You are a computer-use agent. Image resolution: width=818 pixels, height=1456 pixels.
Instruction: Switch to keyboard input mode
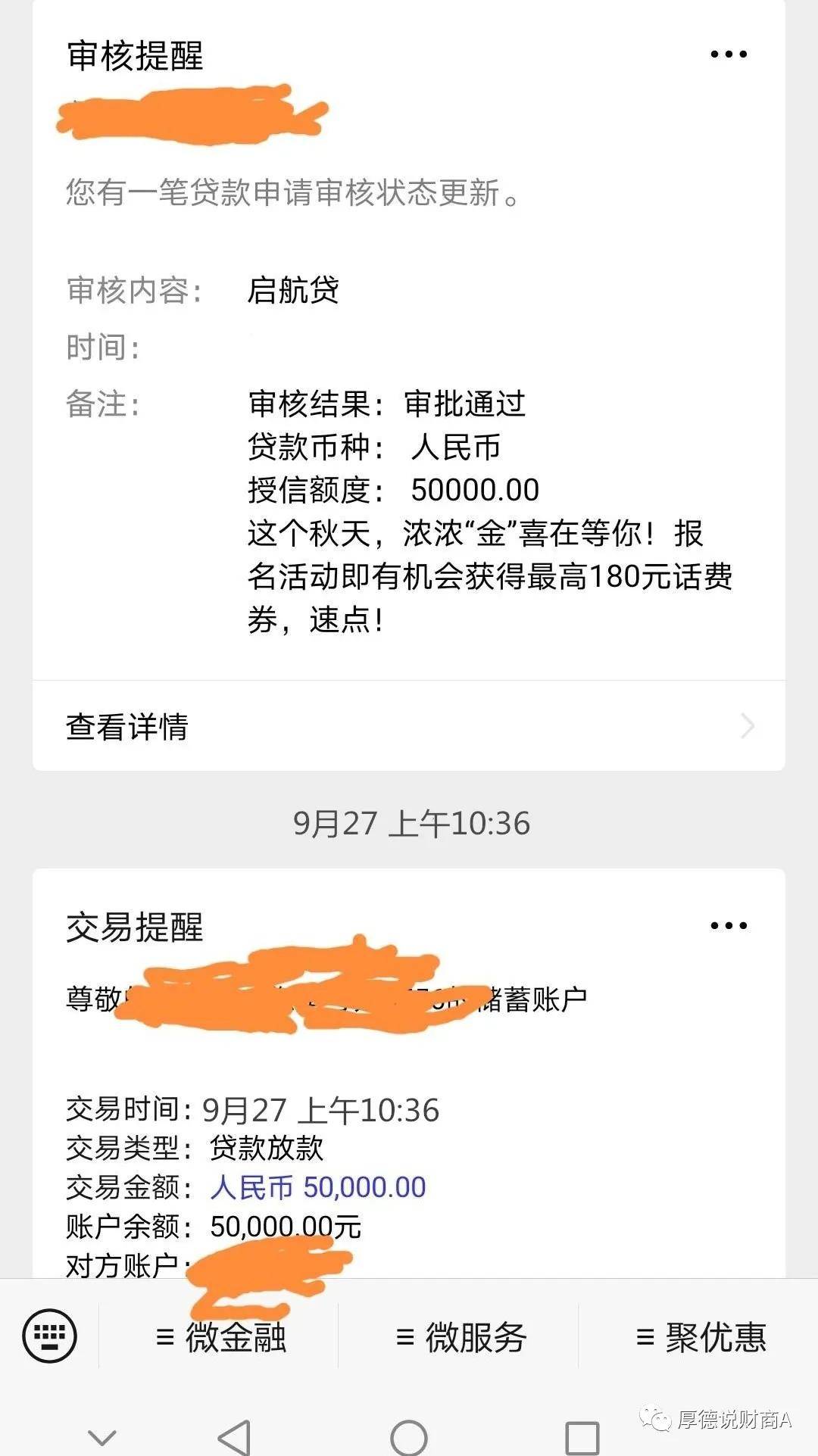click(x=50, y=1336)
